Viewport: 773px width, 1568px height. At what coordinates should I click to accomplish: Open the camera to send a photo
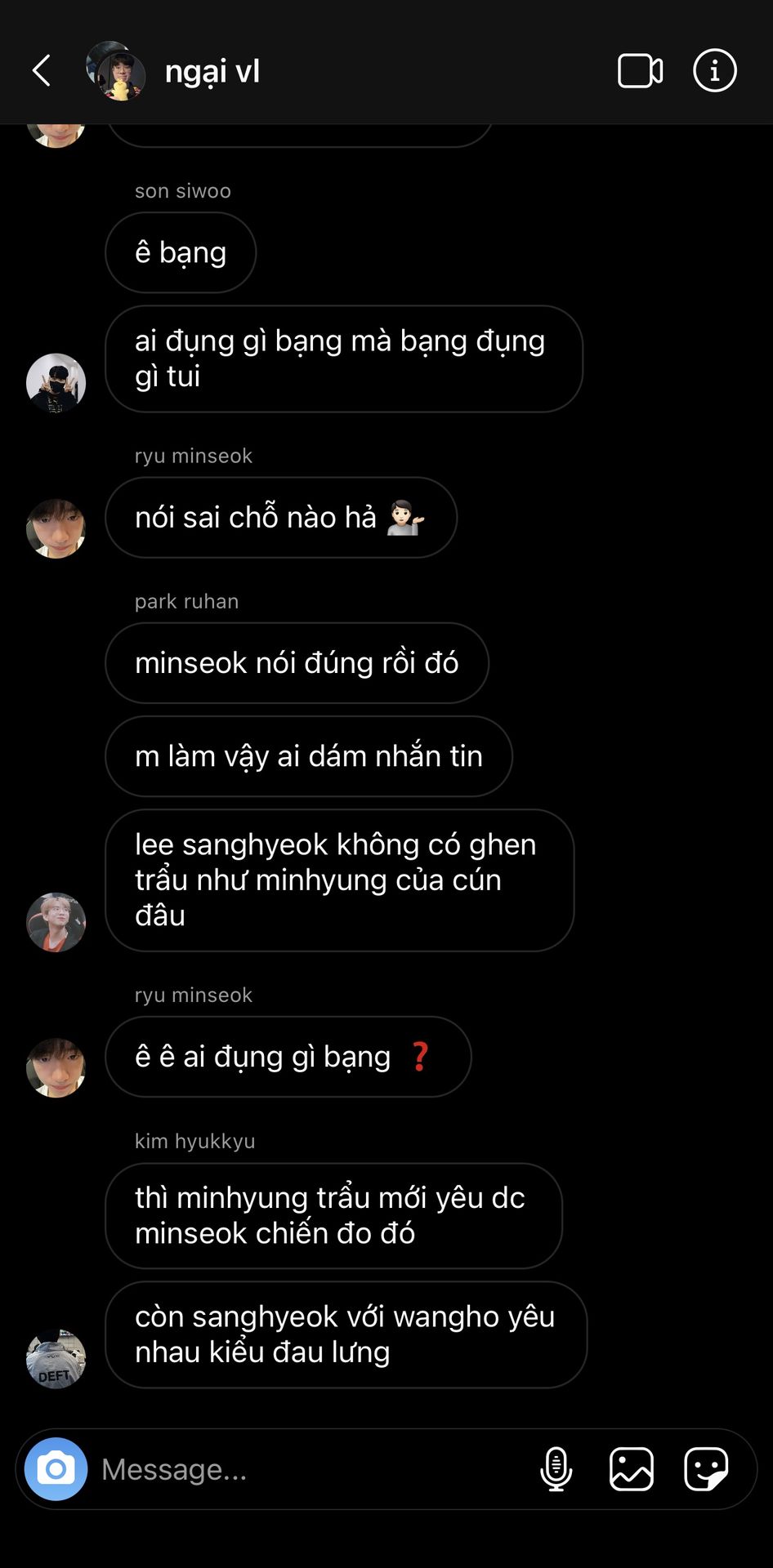coord(56,1469)
